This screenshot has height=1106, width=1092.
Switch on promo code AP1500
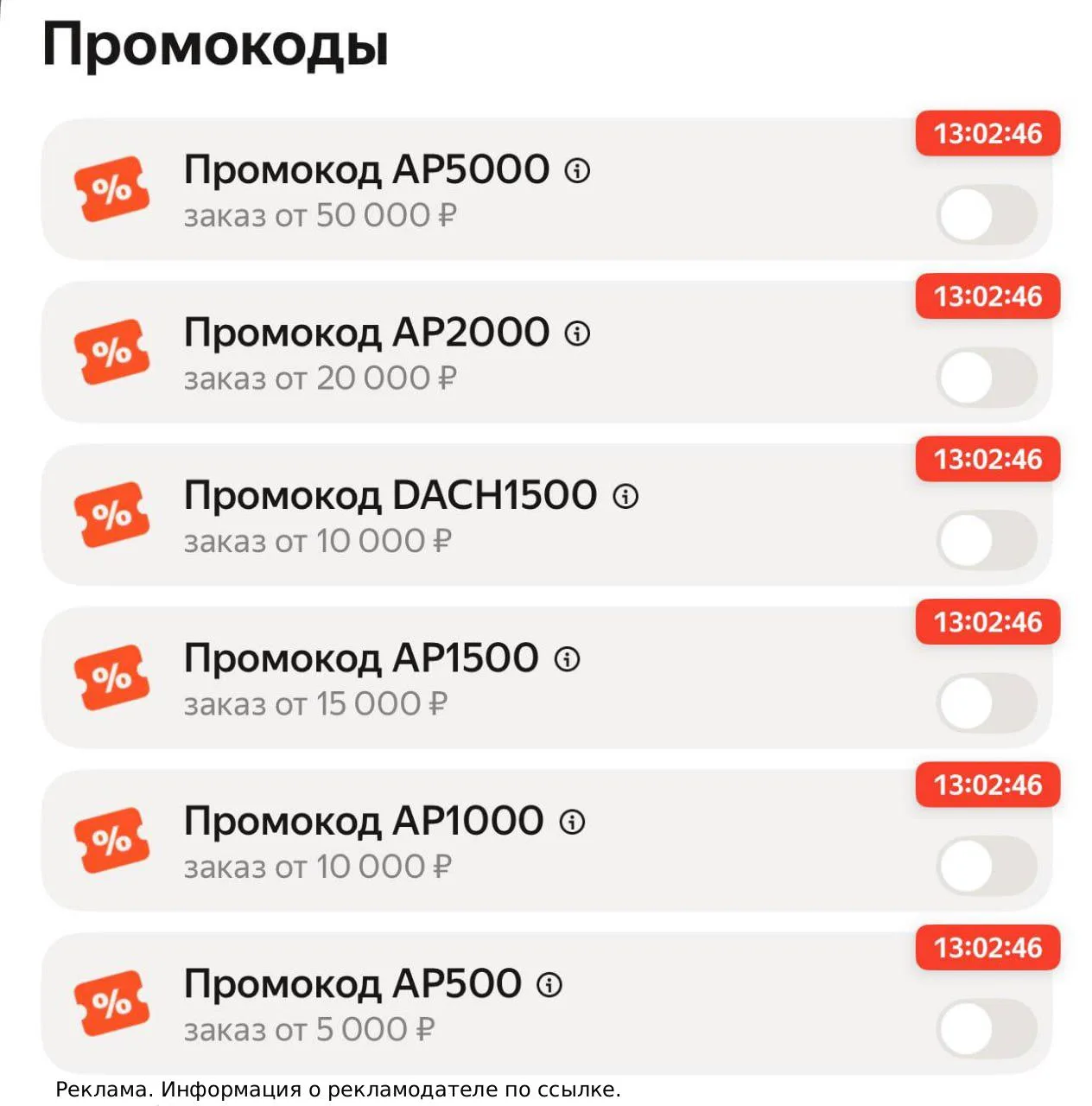click(986, 703)
